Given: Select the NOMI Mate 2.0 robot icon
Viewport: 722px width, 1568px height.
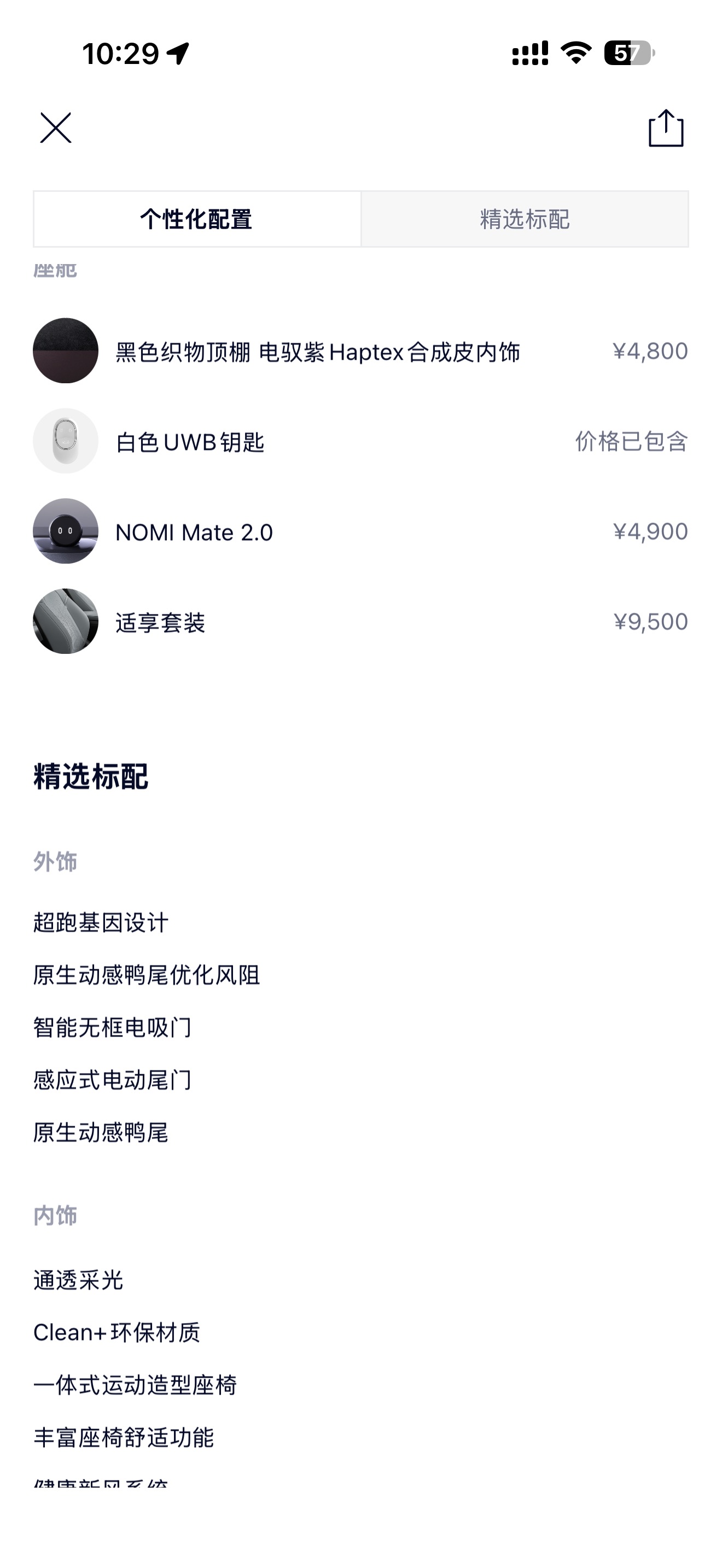Looking at the screenshot, I should [x=65, y=531].
